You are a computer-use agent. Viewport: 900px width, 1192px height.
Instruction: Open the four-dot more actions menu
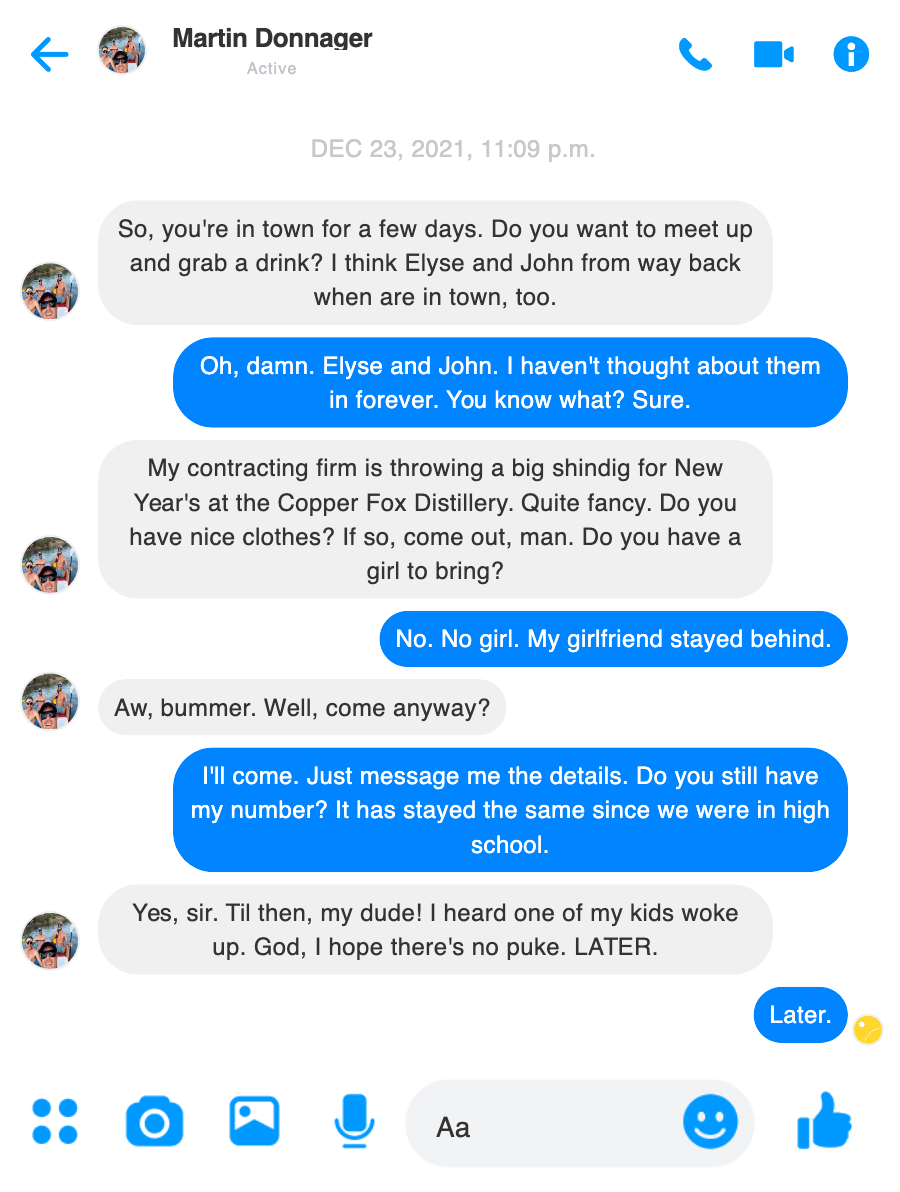pos(55,1121)
